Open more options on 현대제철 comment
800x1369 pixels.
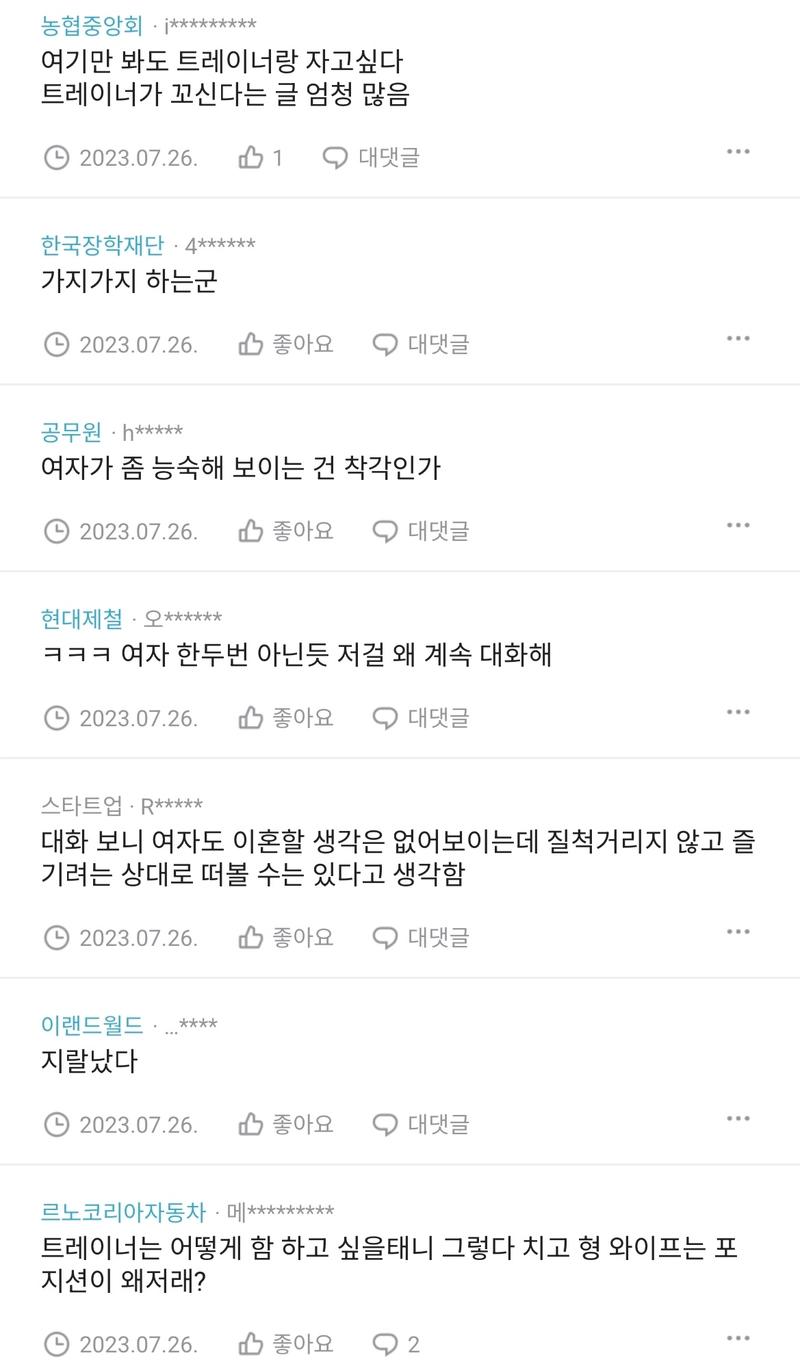[x=738, y=712]
